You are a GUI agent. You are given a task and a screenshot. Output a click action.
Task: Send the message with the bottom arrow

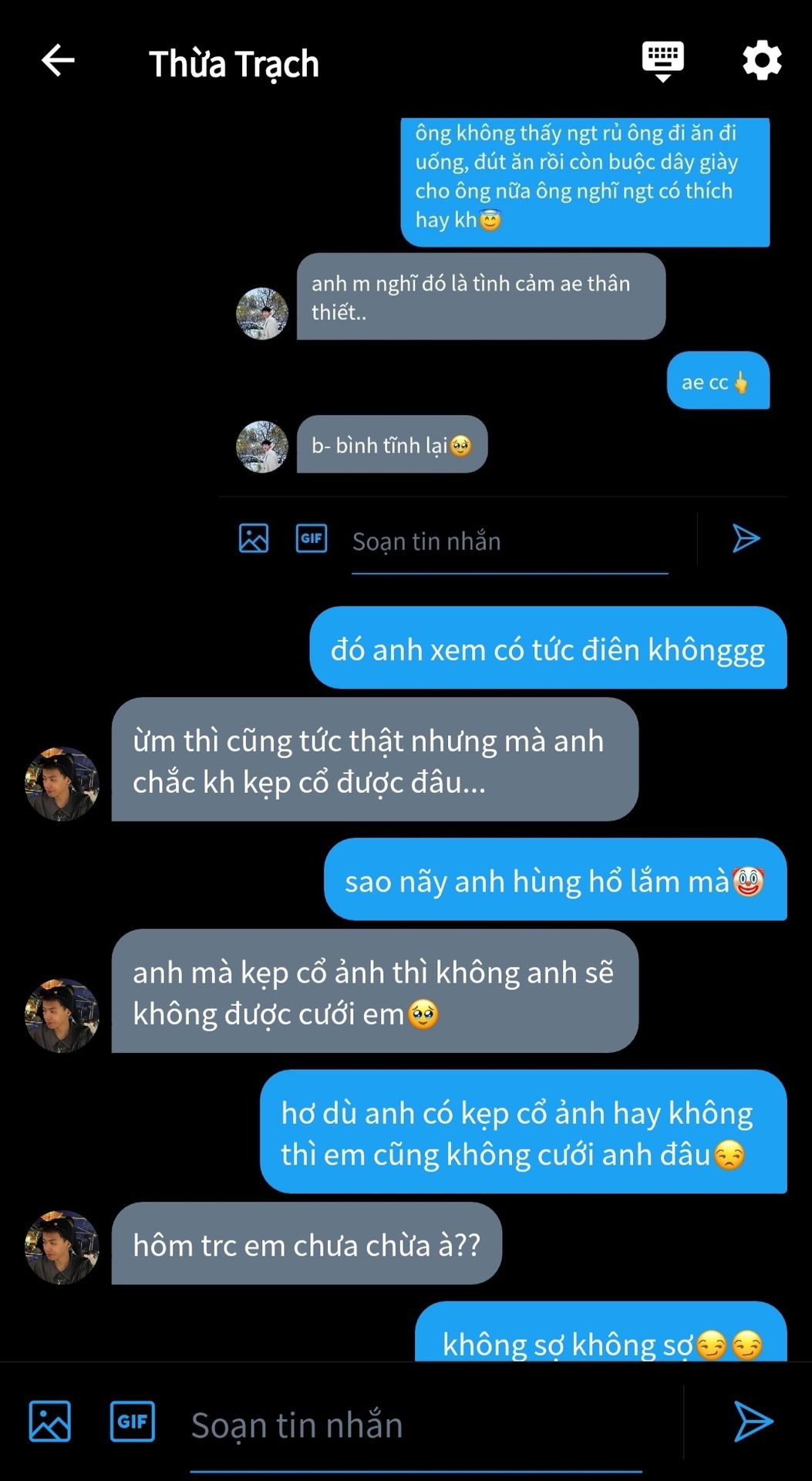coord(752,1421)
